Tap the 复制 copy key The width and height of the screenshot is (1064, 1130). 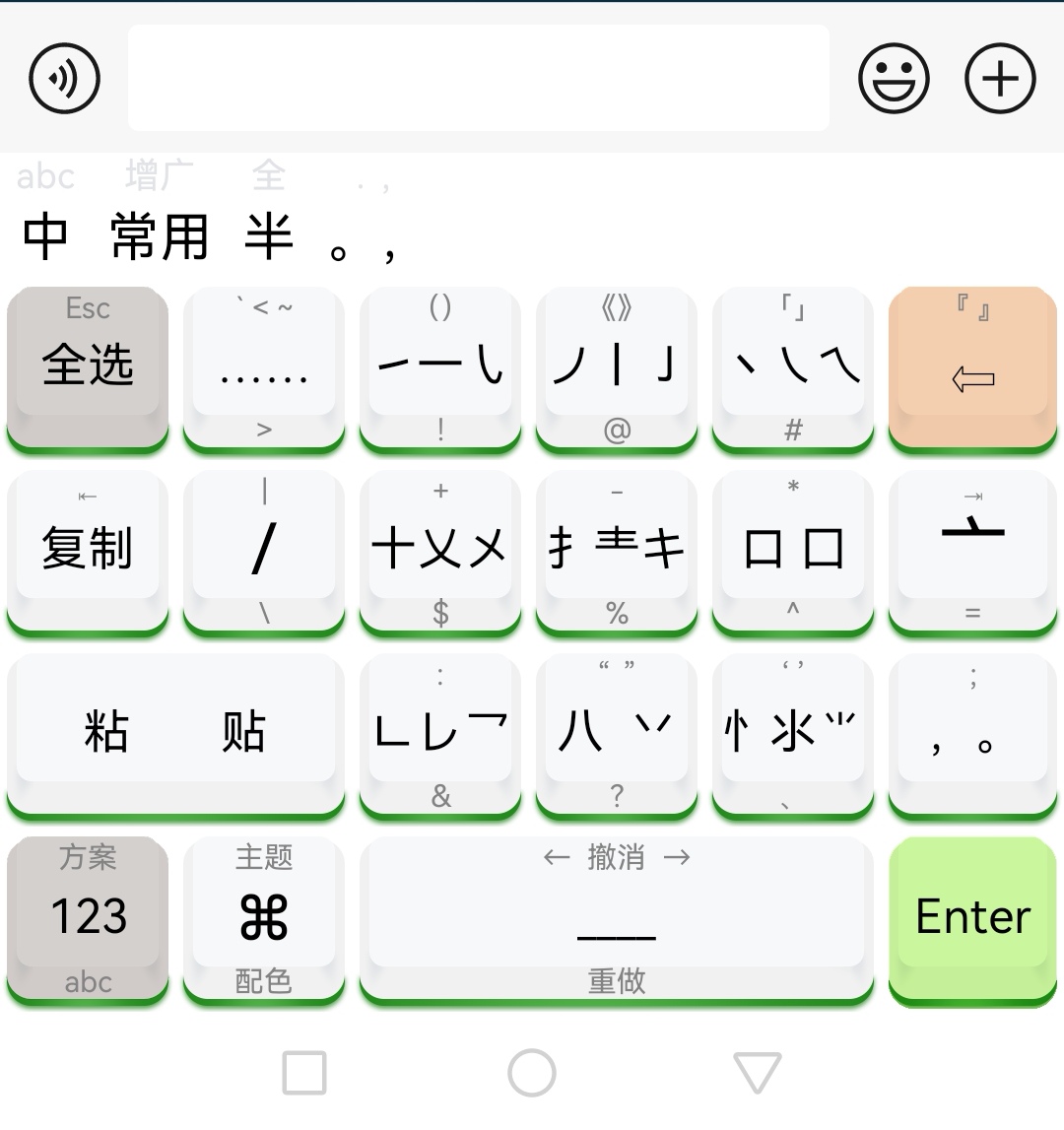pyautogui.click(x=88, y=550)
